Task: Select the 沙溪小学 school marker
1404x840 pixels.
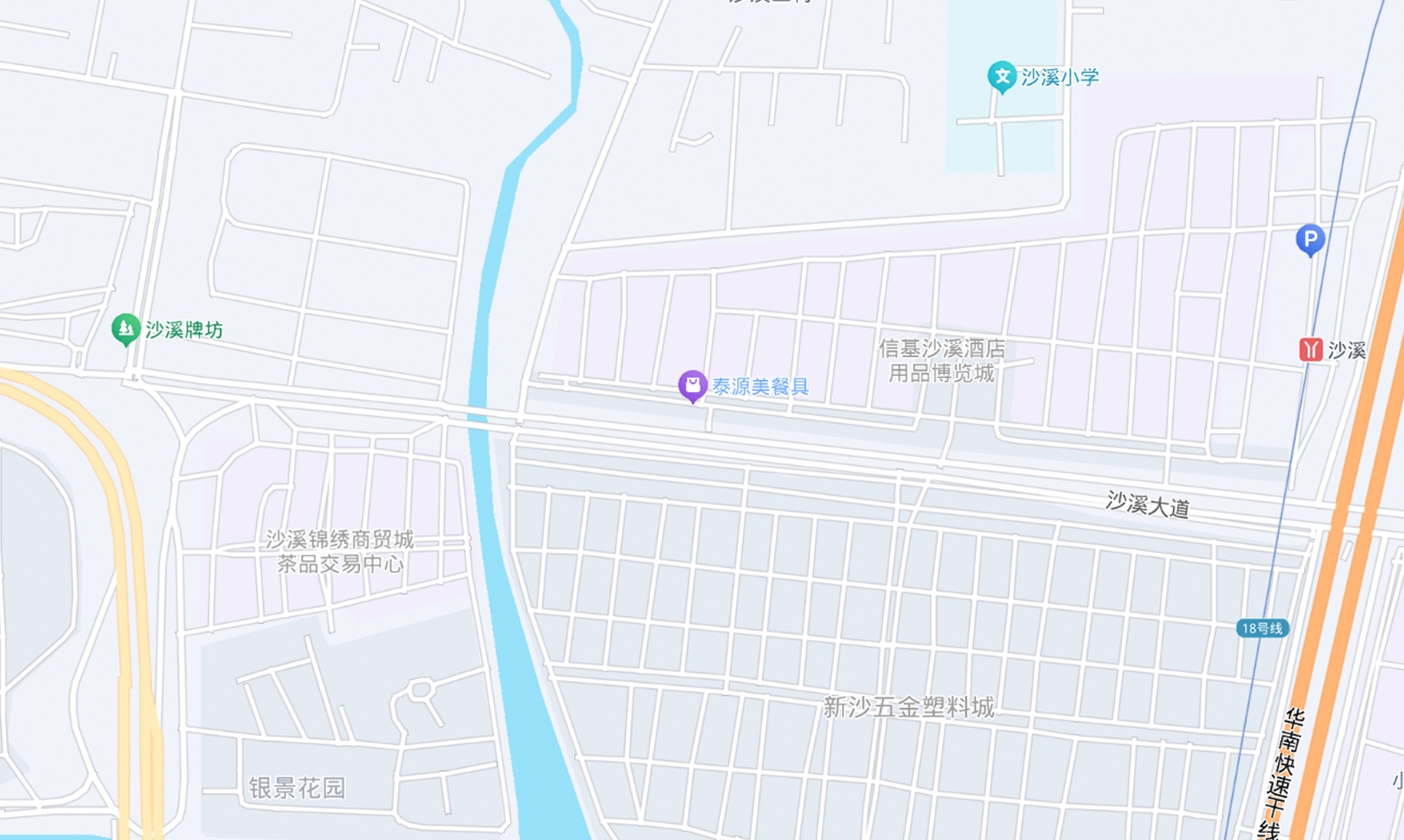Action: 1001,76
